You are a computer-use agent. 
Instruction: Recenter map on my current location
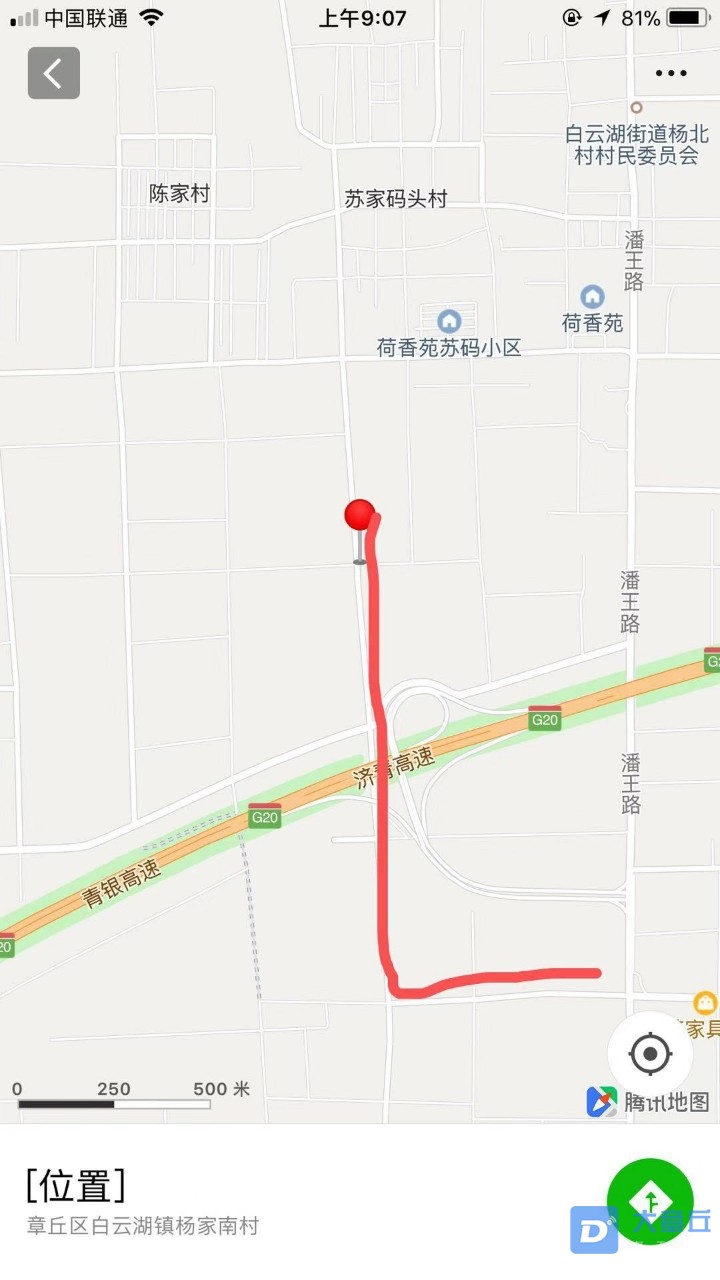click(650, 1053)
